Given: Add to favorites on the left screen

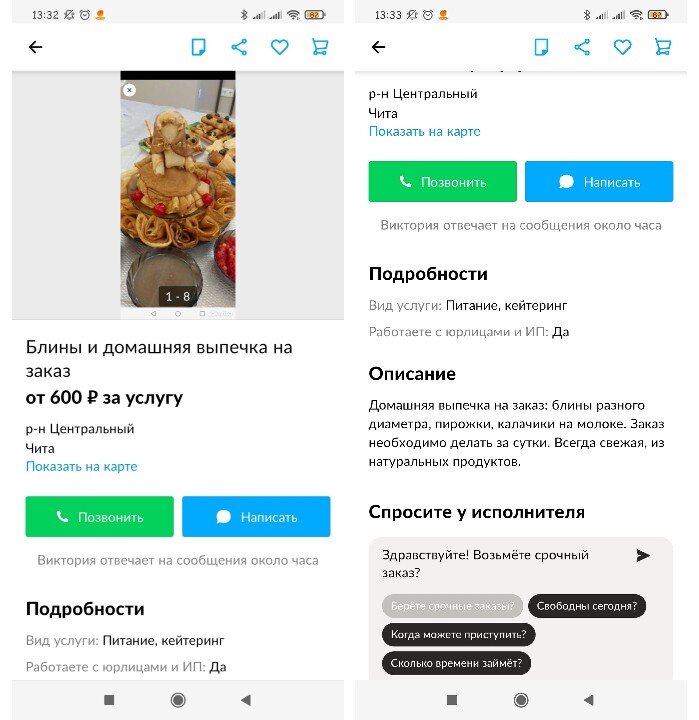Looking at the screenshot, I should [280, 47].
